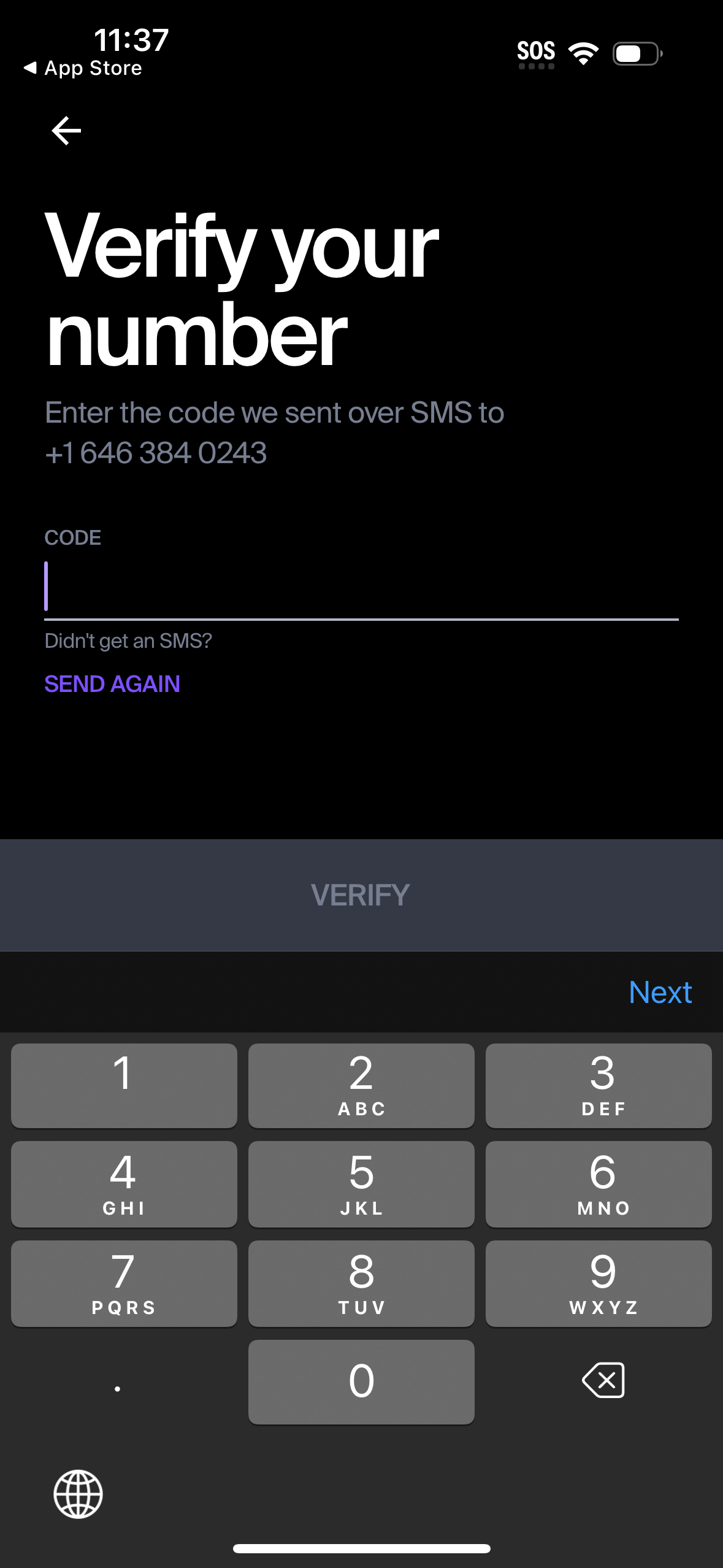
Task: Click the back arrow at top left
Action: point(65,130)
